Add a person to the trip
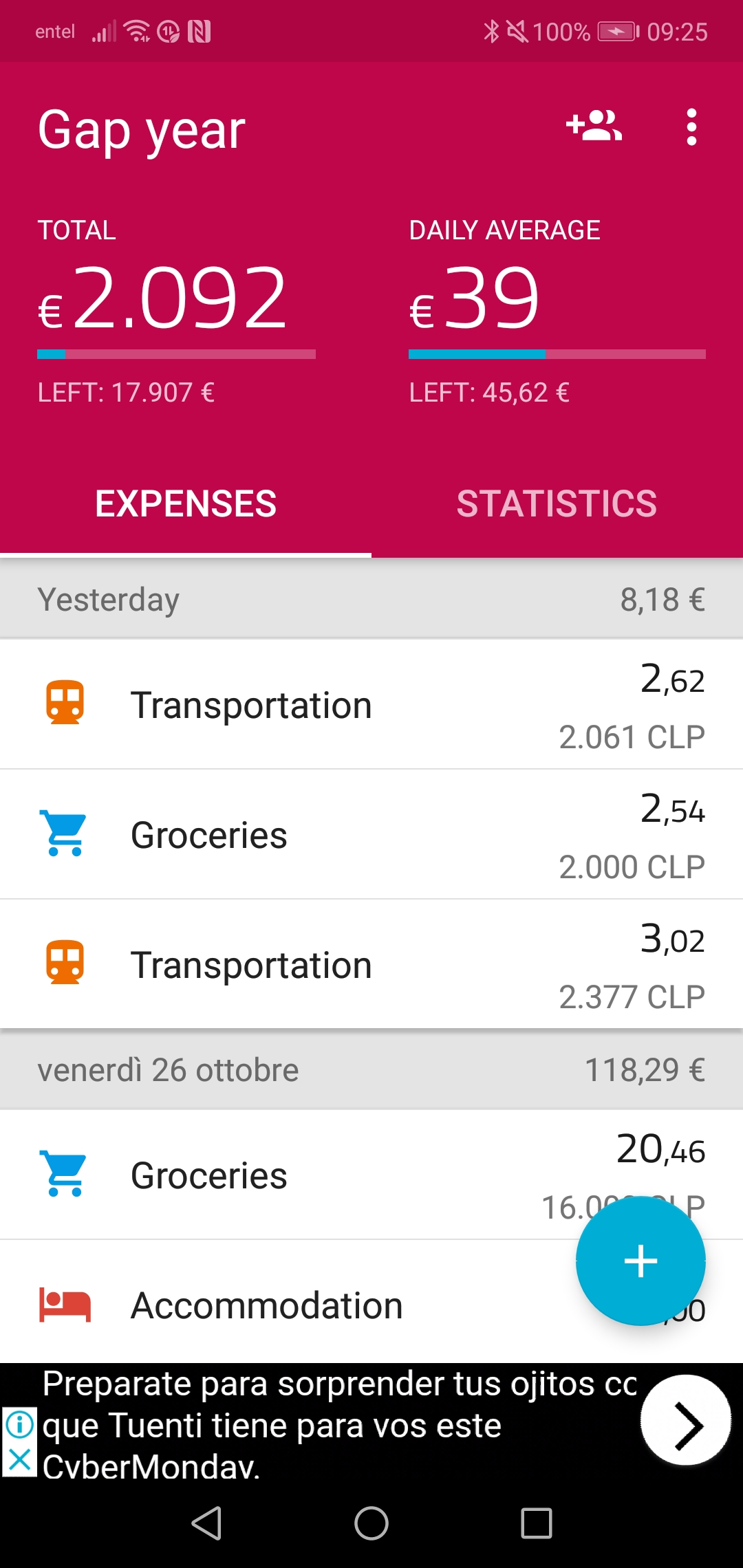 click(x=594, y=127)
